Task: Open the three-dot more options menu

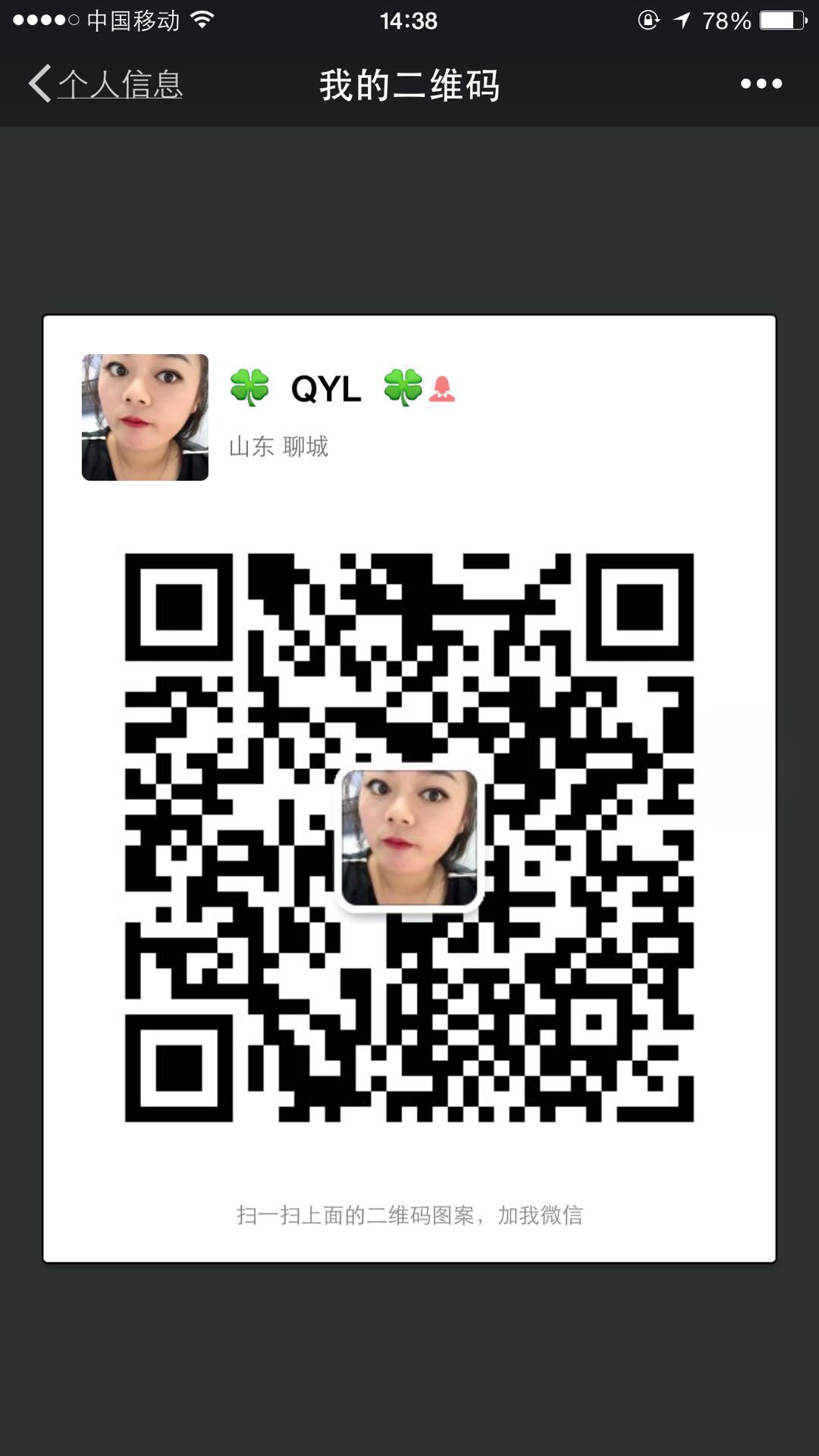Action: coord(761,84)
